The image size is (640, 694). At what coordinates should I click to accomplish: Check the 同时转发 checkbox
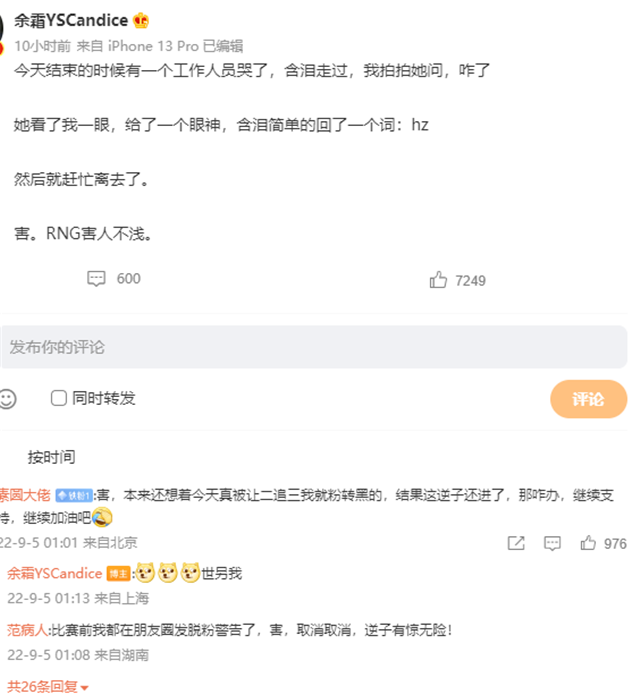pos(59,398)
